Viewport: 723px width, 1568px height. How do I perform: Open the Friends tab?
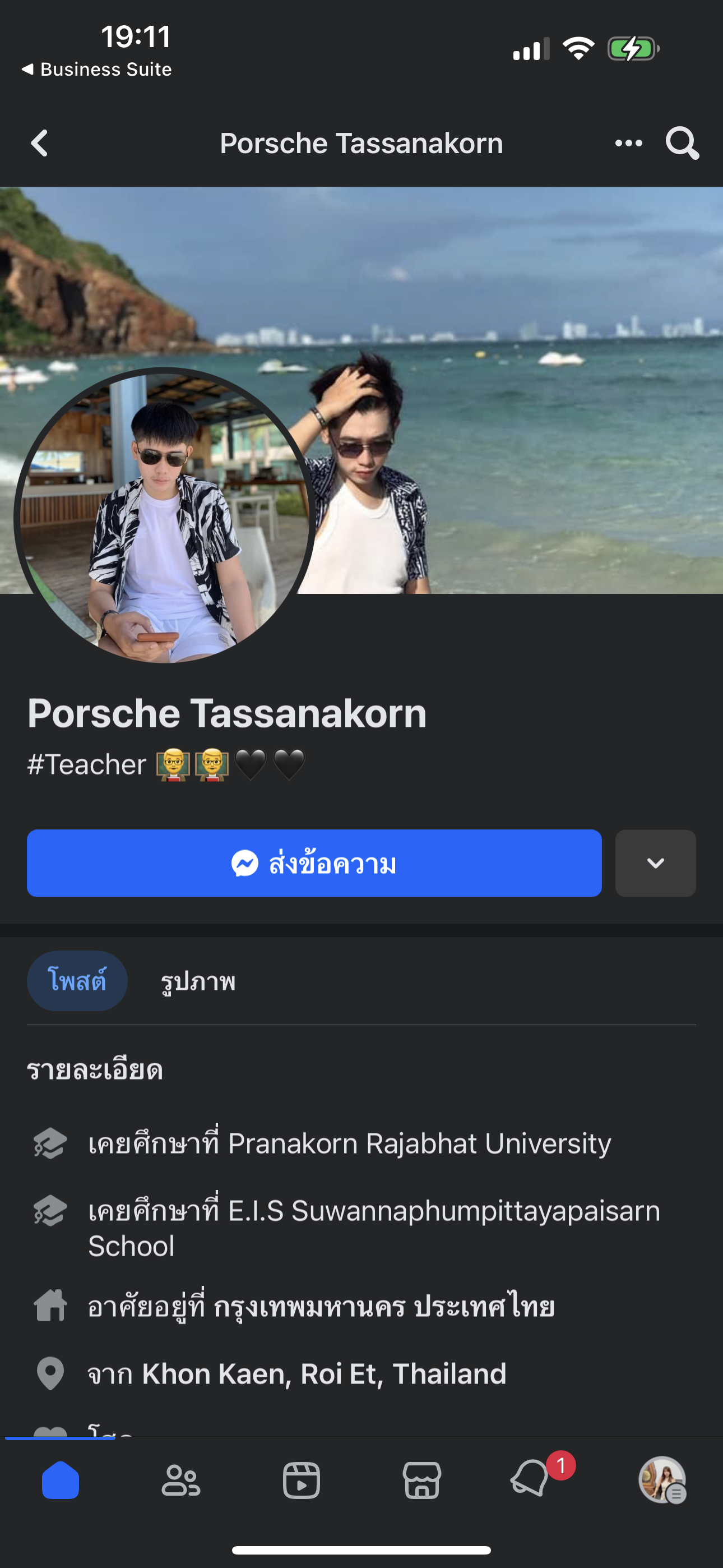coord(180,1481)
